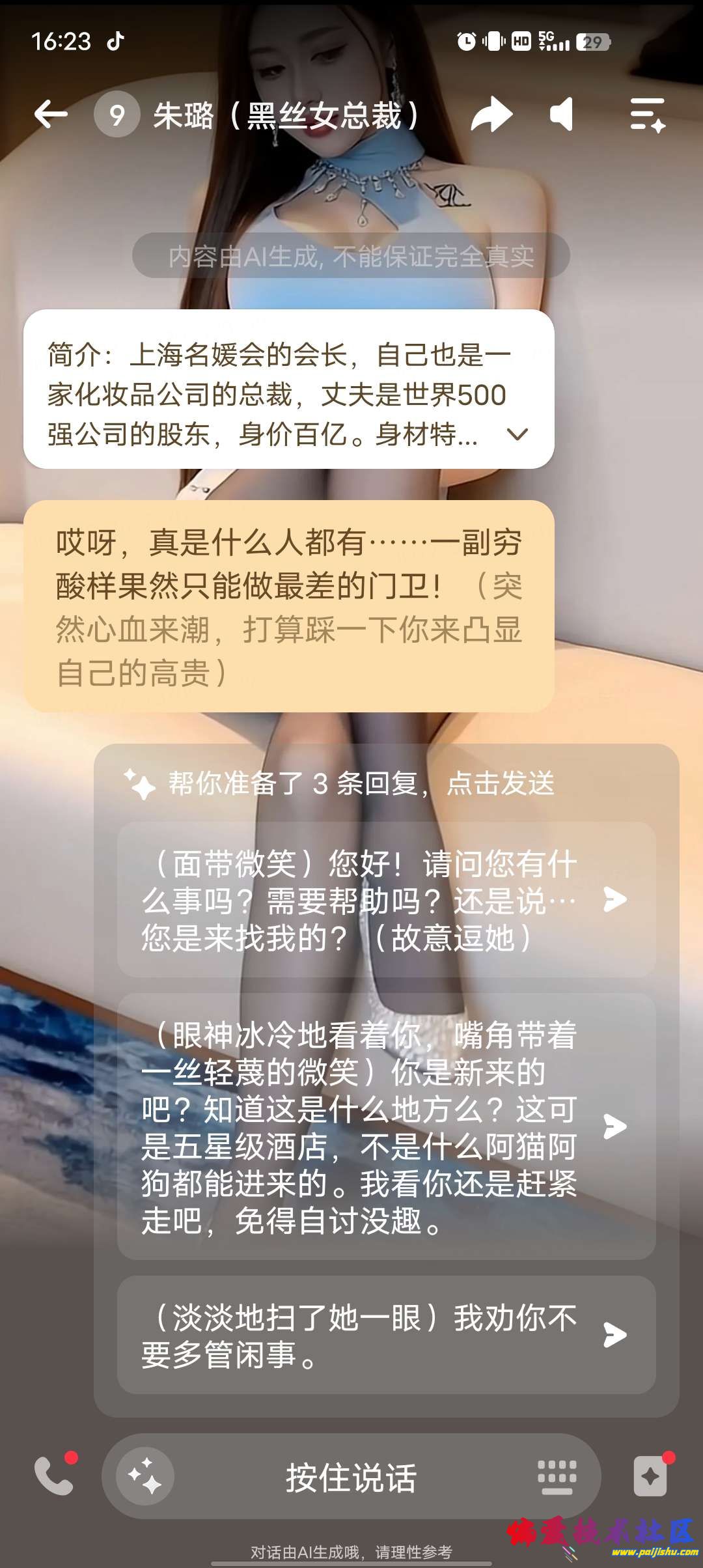Mute the voice with the speaker icon
Screen dimensions: 703x1568
pyautogui.click(x=562, y=115)
